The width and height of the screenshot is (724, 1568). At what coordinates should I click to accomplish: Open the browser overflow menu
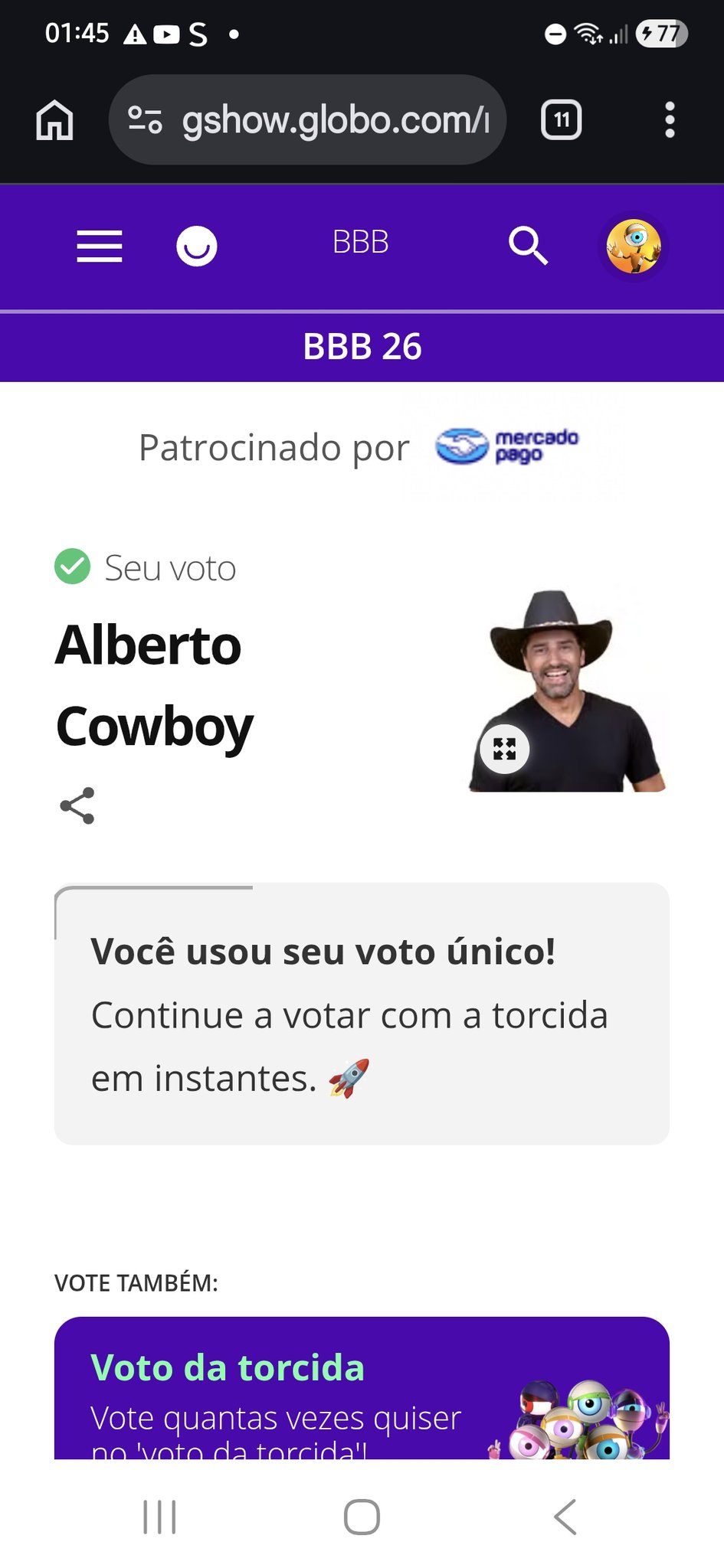click(x=670, y=120)
